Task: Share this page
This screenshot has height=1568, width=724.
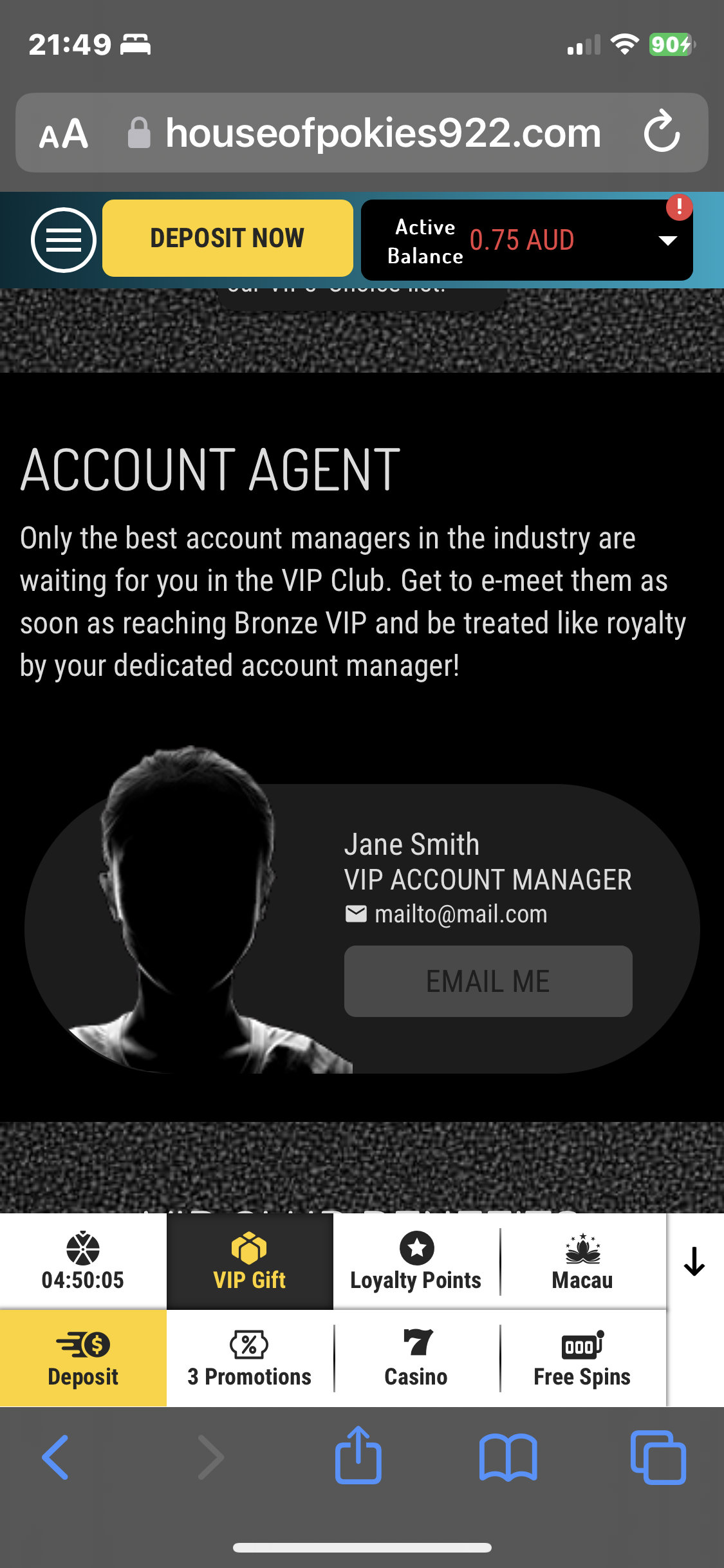Action: 358,1456
